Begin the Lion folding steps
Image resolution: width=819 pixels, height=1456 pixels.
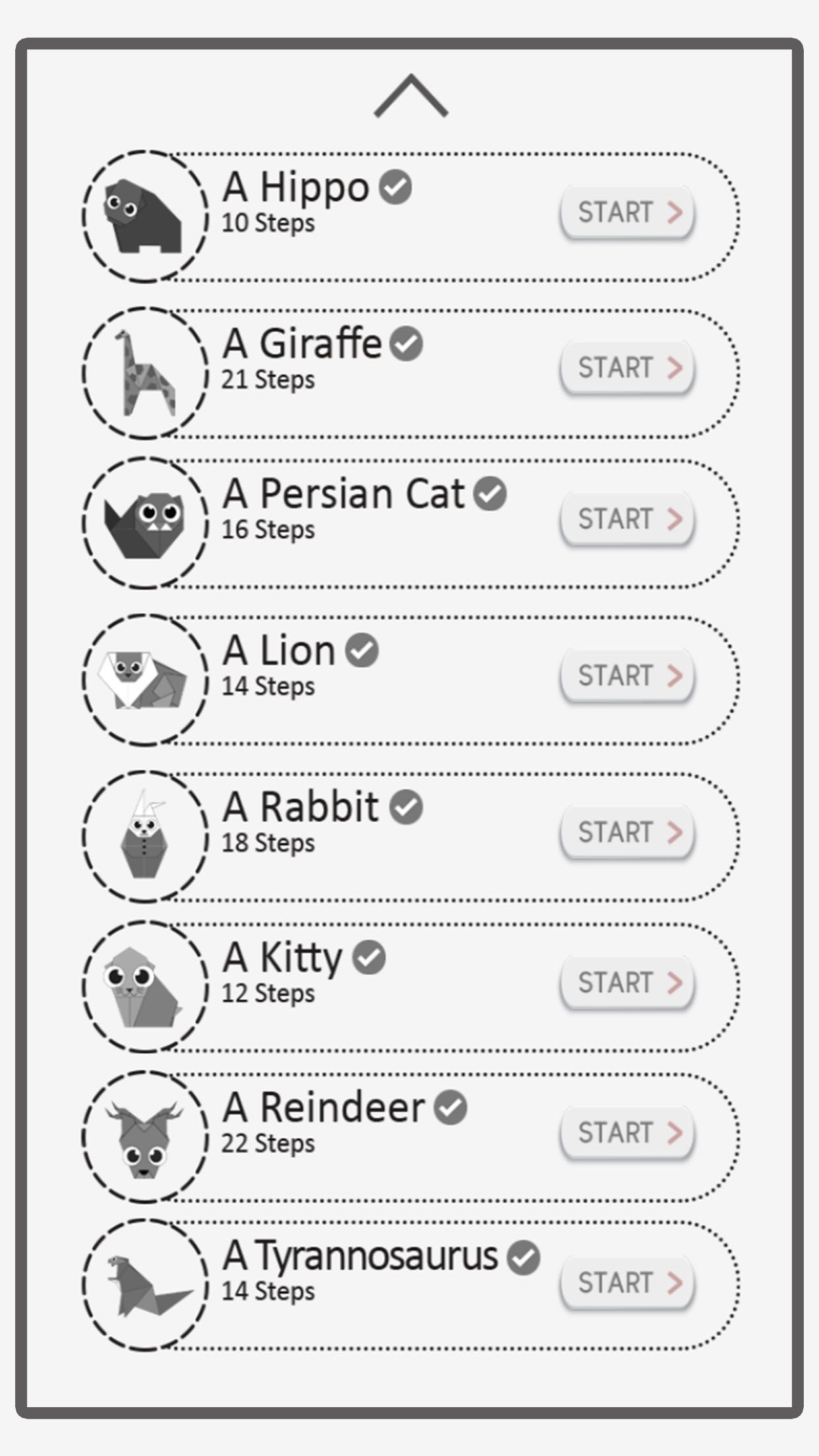[x=627, y=675]
